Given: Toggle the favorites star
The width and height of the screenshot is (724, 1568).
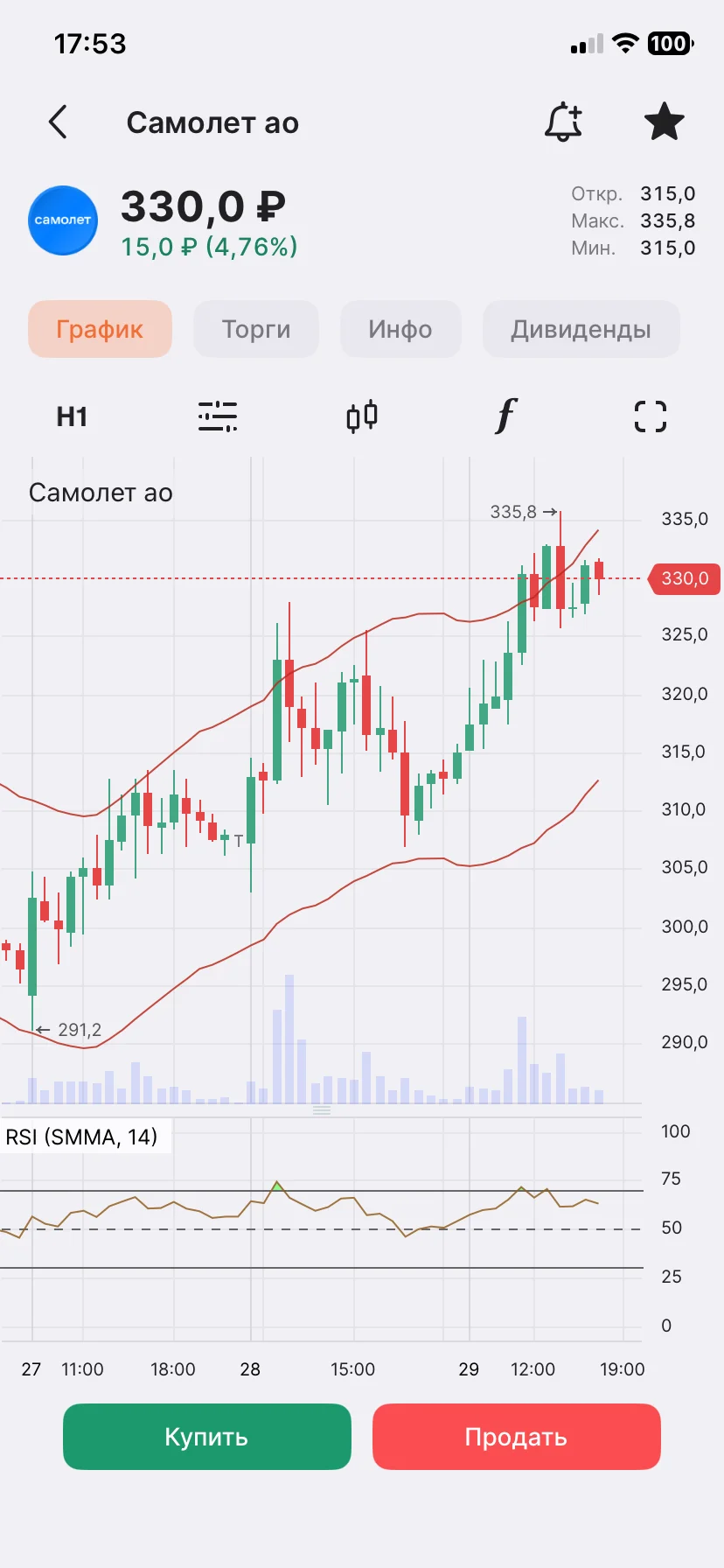Looking at the screenshot, I should [664, 122].
